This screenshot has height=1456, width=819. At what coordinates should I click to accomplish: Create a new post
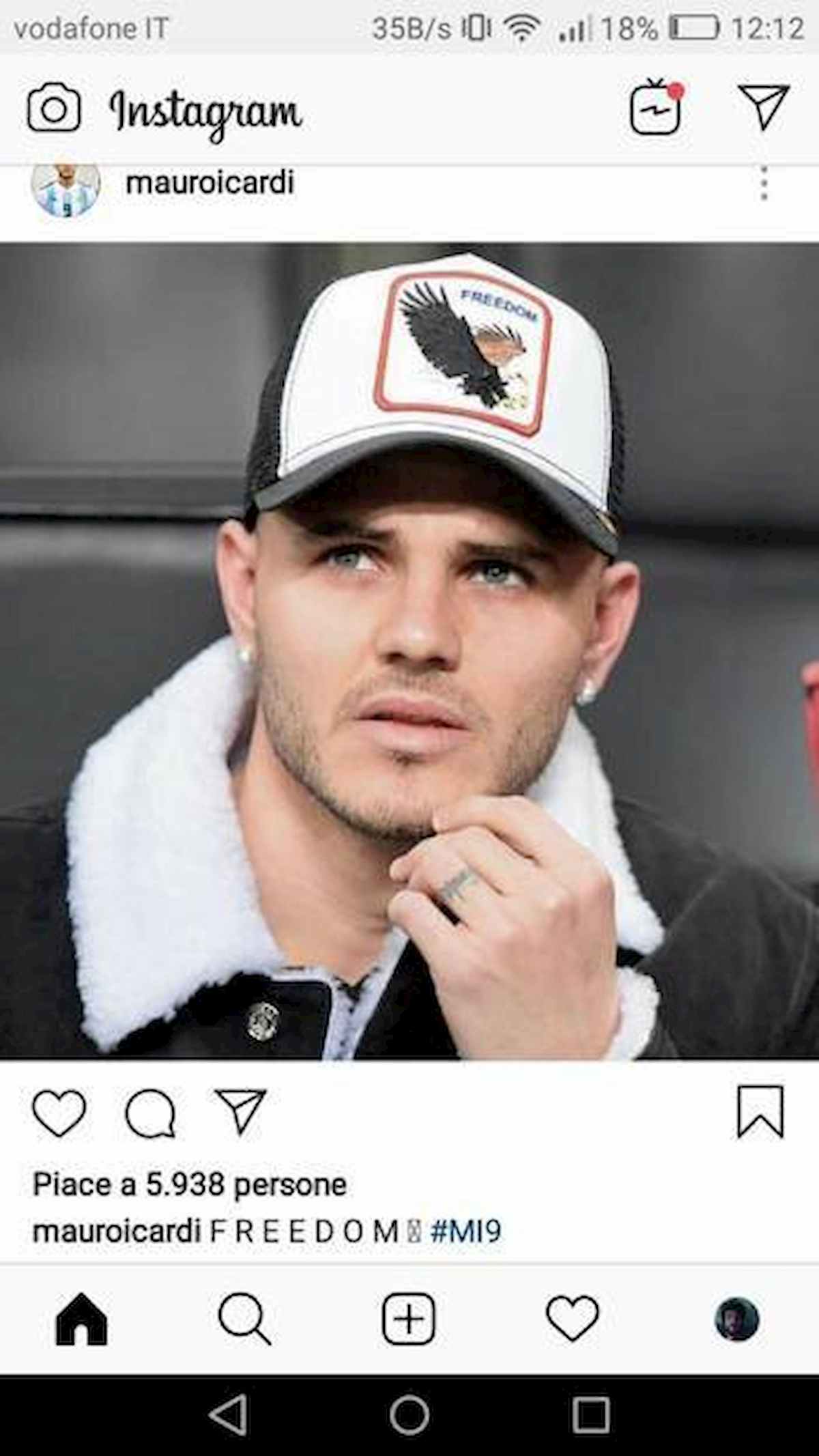click(408, 1319)
